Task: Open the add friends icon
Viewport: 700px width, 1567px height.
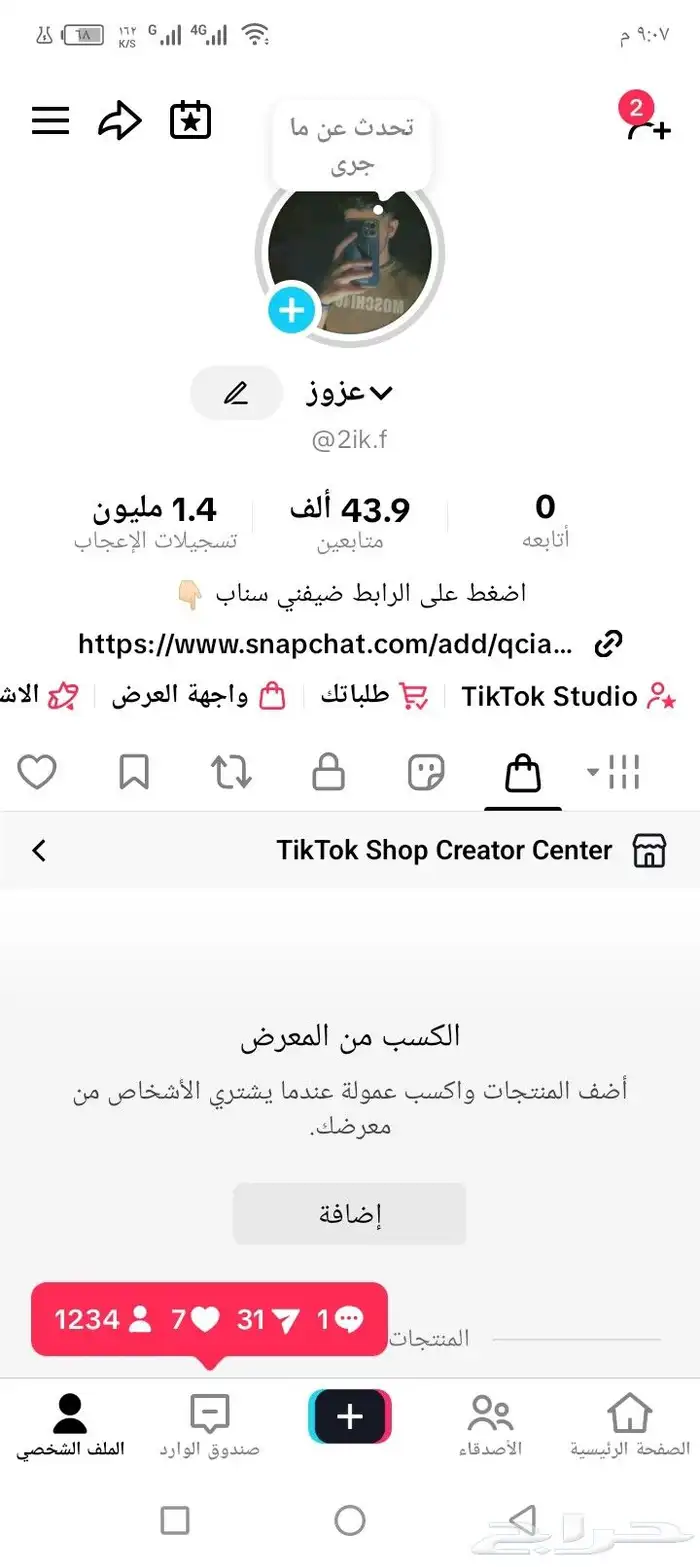Action: [647, 124]
